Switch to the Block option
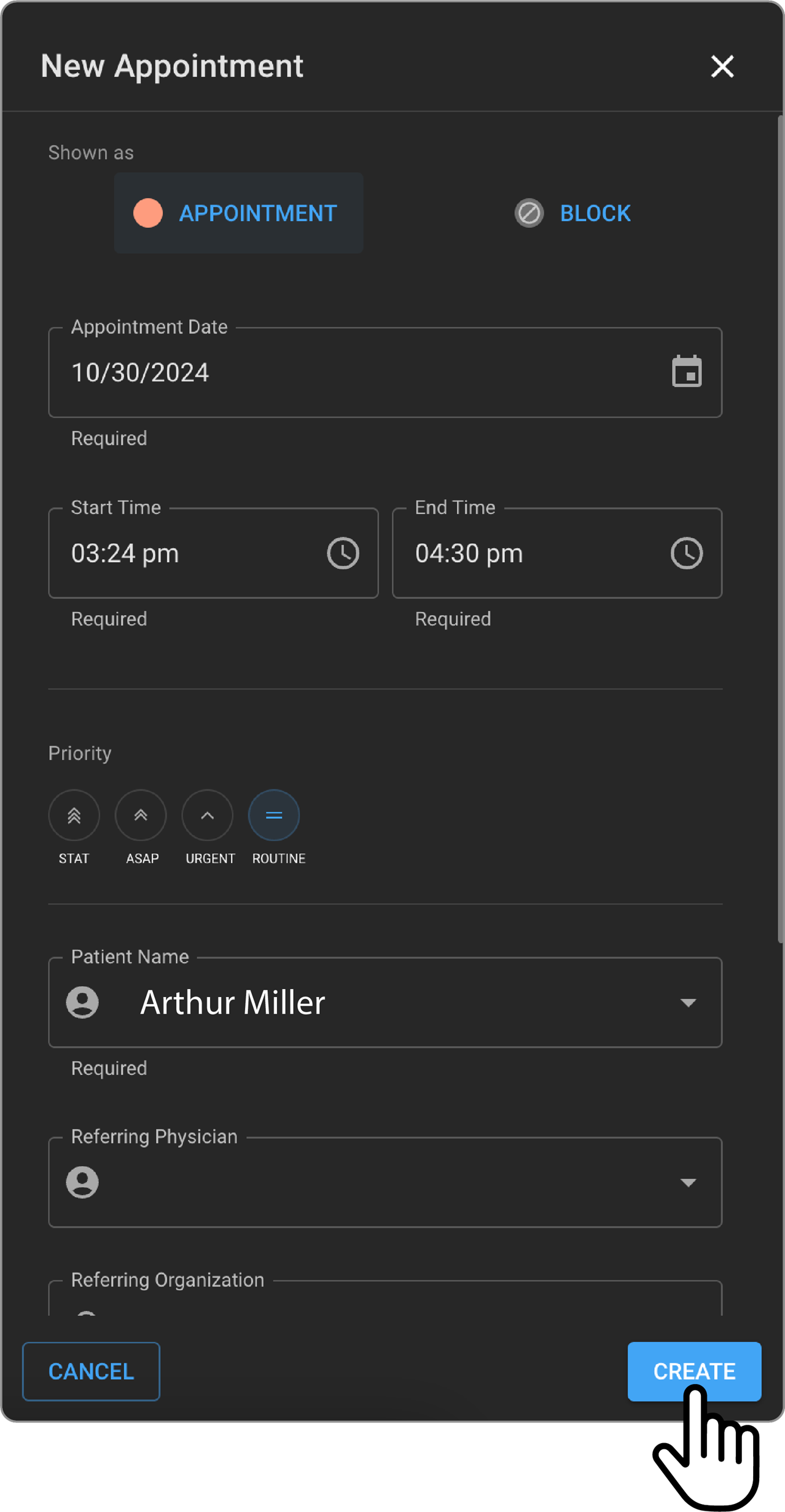The width and height of the screenshot is (785, 1512). (572, 213)
